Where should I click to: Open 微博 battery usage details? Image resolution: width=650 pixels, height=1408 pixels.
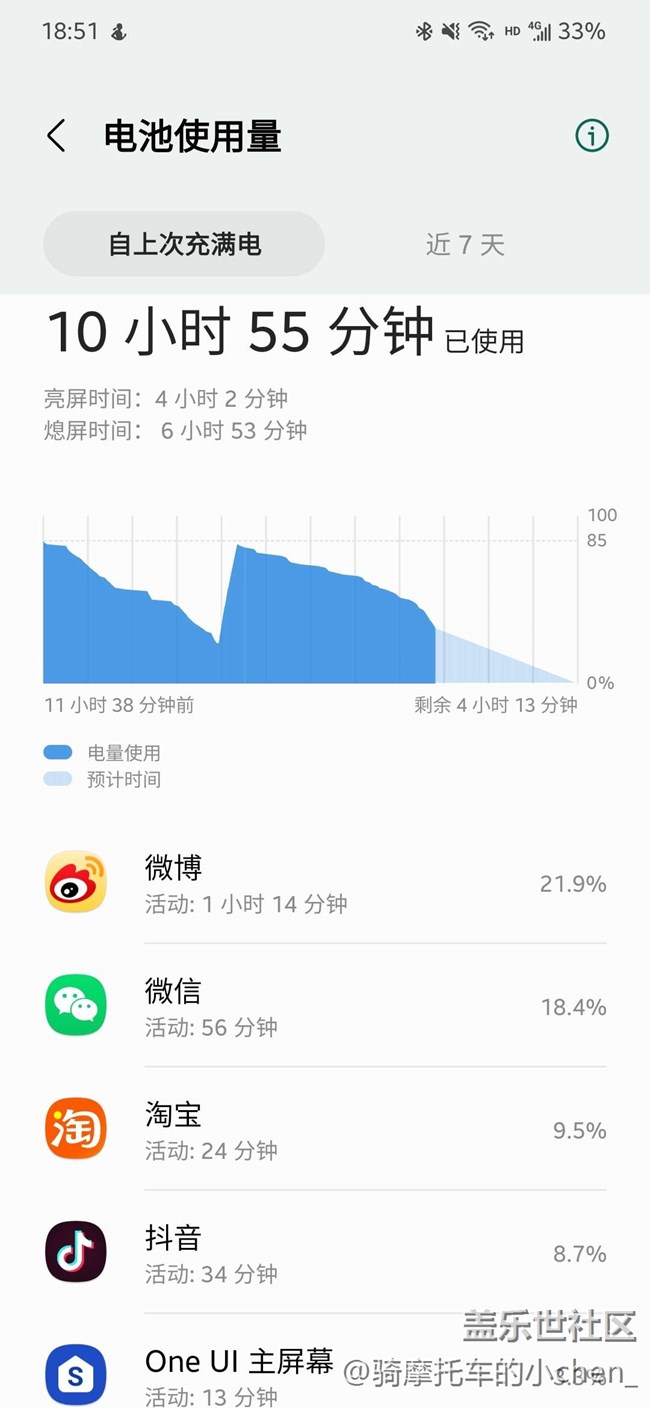click(325, 884)
